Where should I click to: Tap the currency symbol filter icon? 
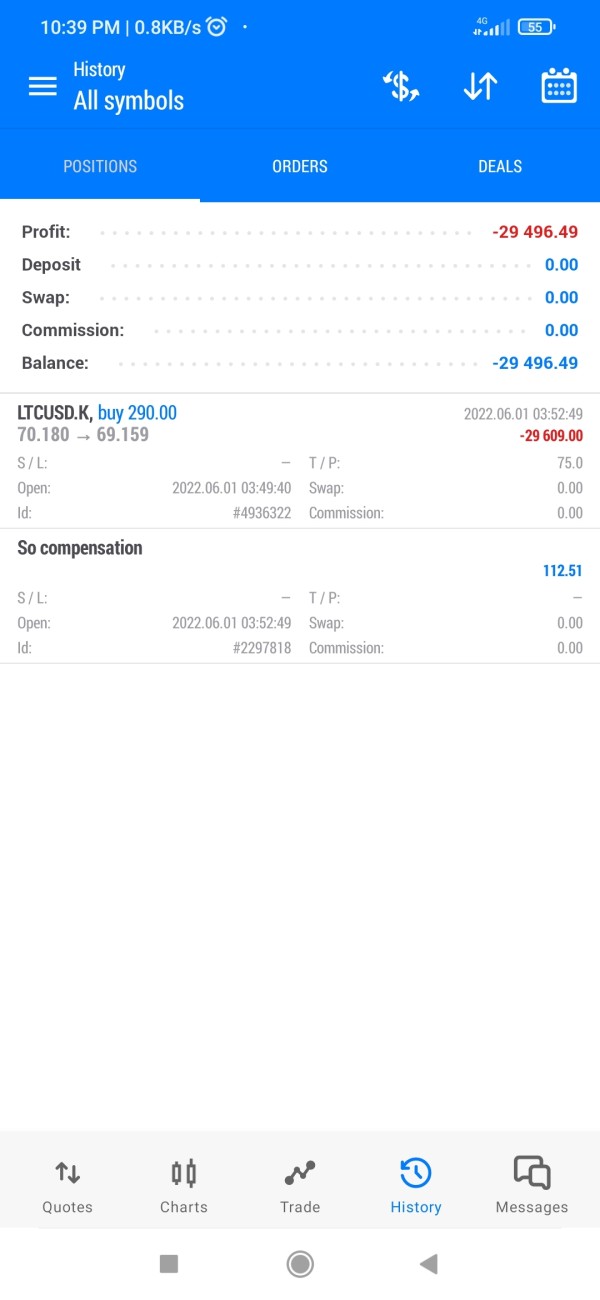pyautogui.click(x=401, y=86)
